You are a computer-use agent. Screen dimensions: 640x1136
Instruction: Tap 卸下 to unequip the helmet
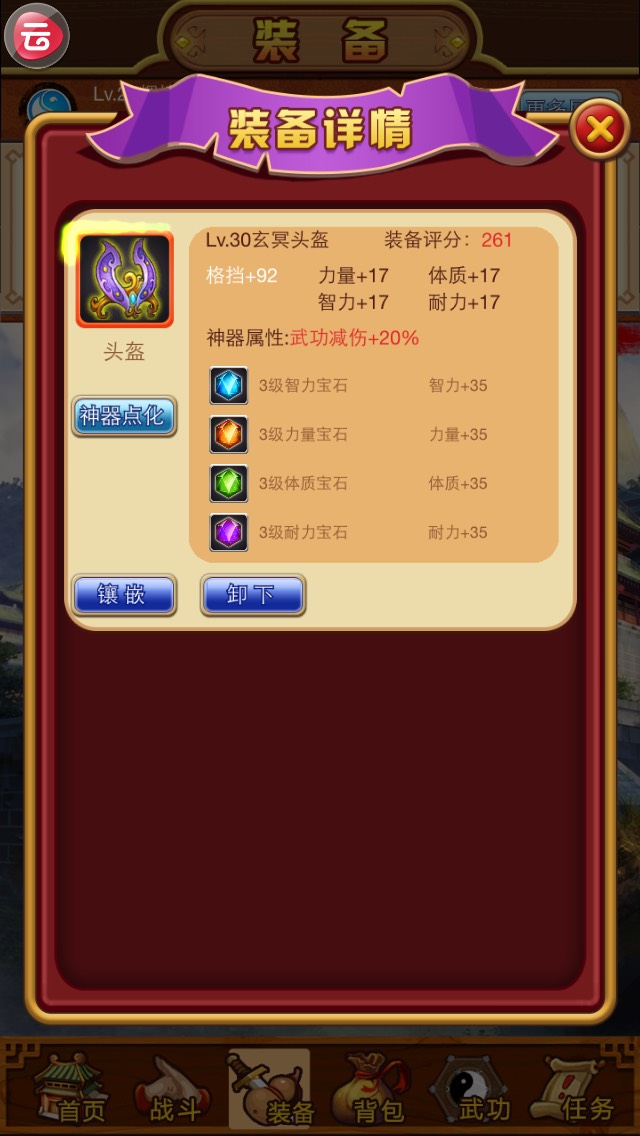[x=252, y=595]
